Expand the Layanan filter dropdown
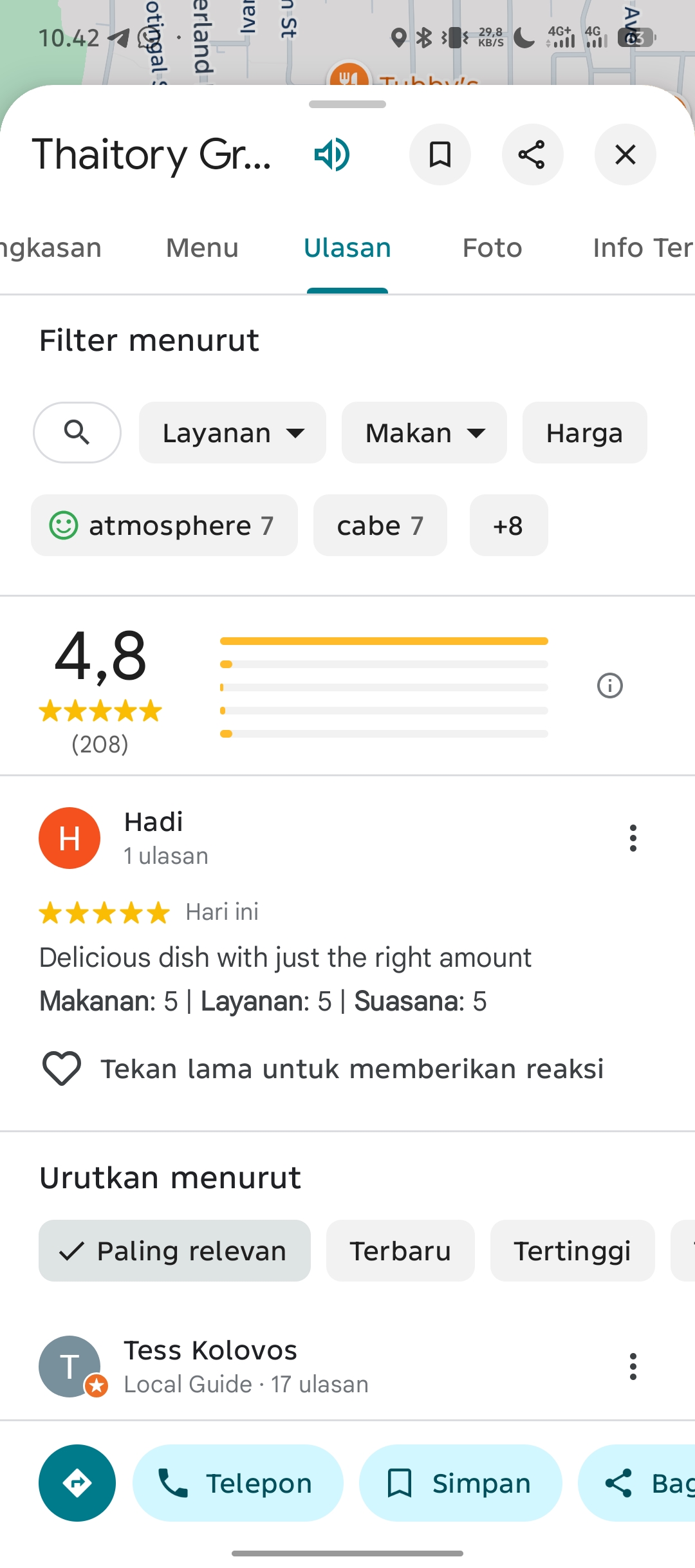The width and height of the screenshot is (695, 1568). click(232, 433)
